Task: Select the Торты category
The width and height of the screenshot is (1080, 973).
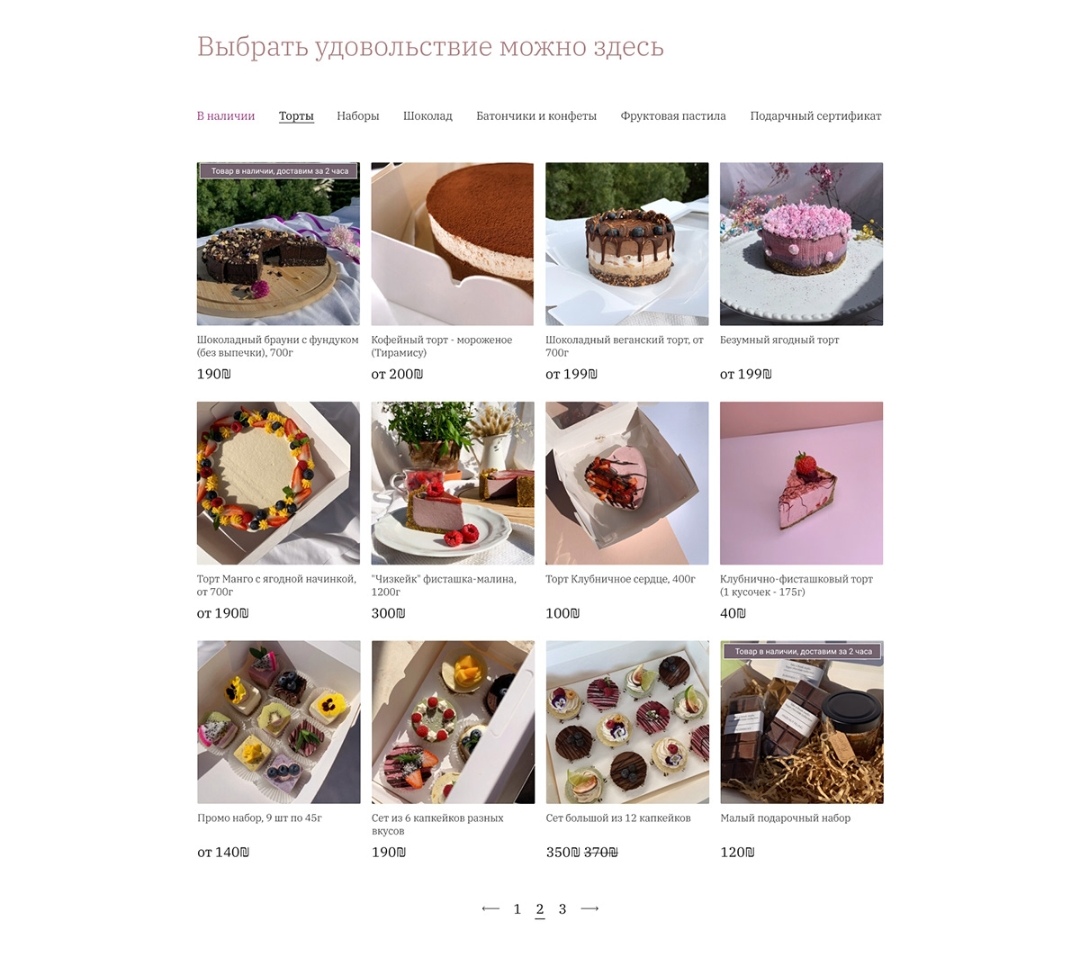Action: (296, 116)
